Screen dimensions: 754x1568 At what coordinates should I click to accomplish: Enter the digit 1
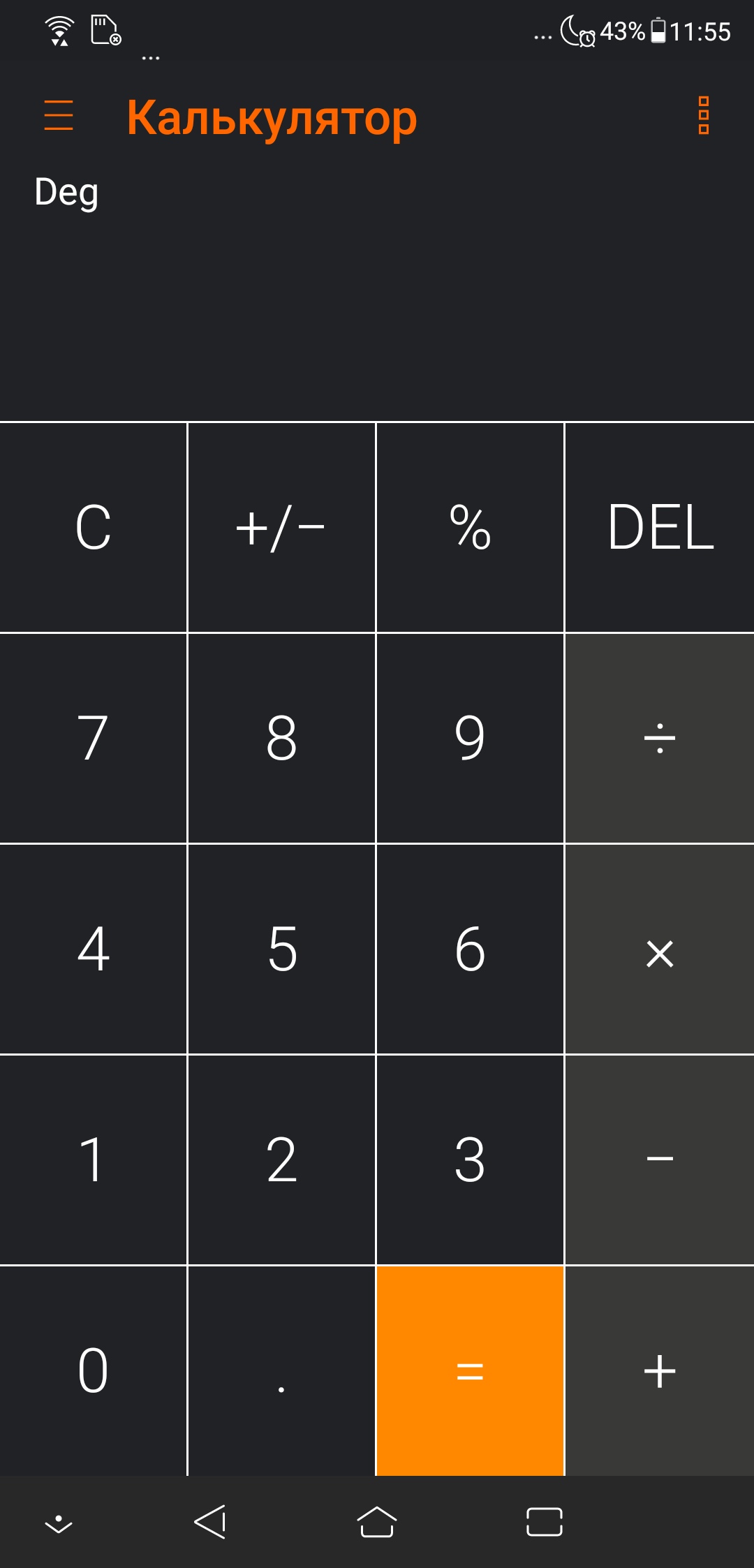pos(93,1160)
